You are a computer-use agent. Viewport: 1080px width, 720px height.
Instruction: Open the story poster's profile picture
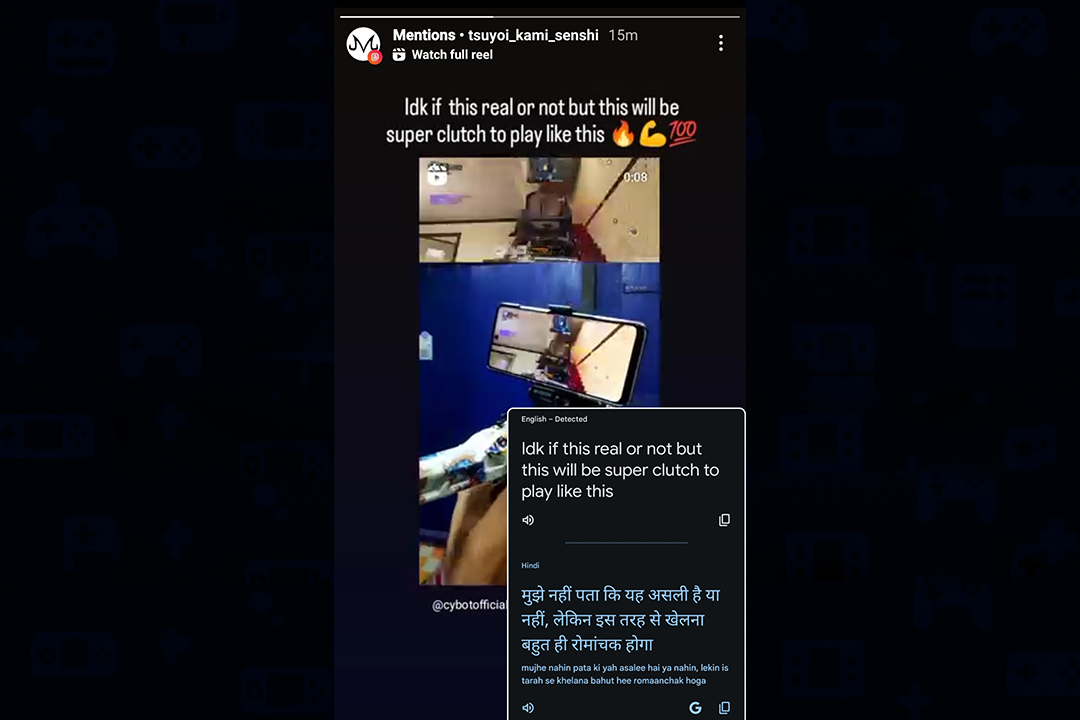coord(363,44)
